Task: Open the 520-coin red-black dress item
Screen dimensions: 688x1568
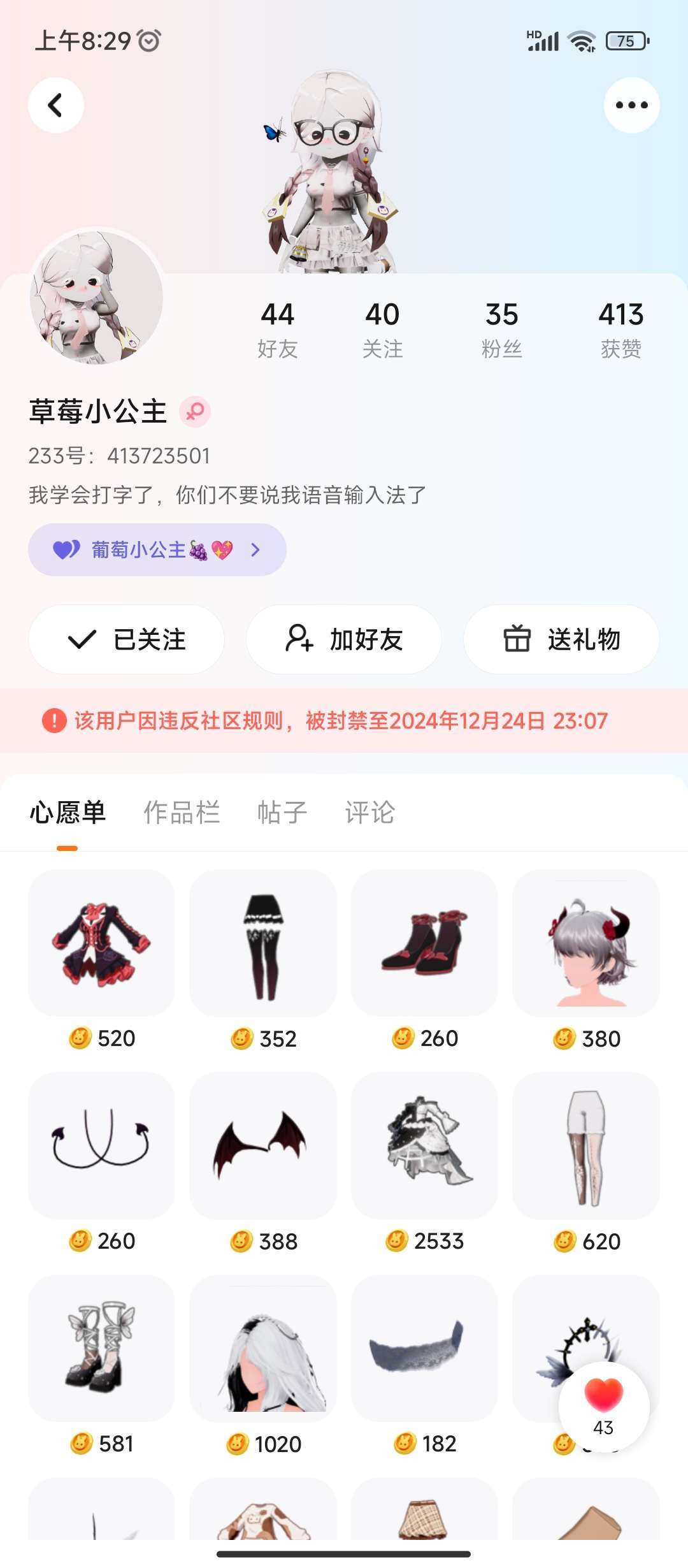Action: [x=101, y=943]
